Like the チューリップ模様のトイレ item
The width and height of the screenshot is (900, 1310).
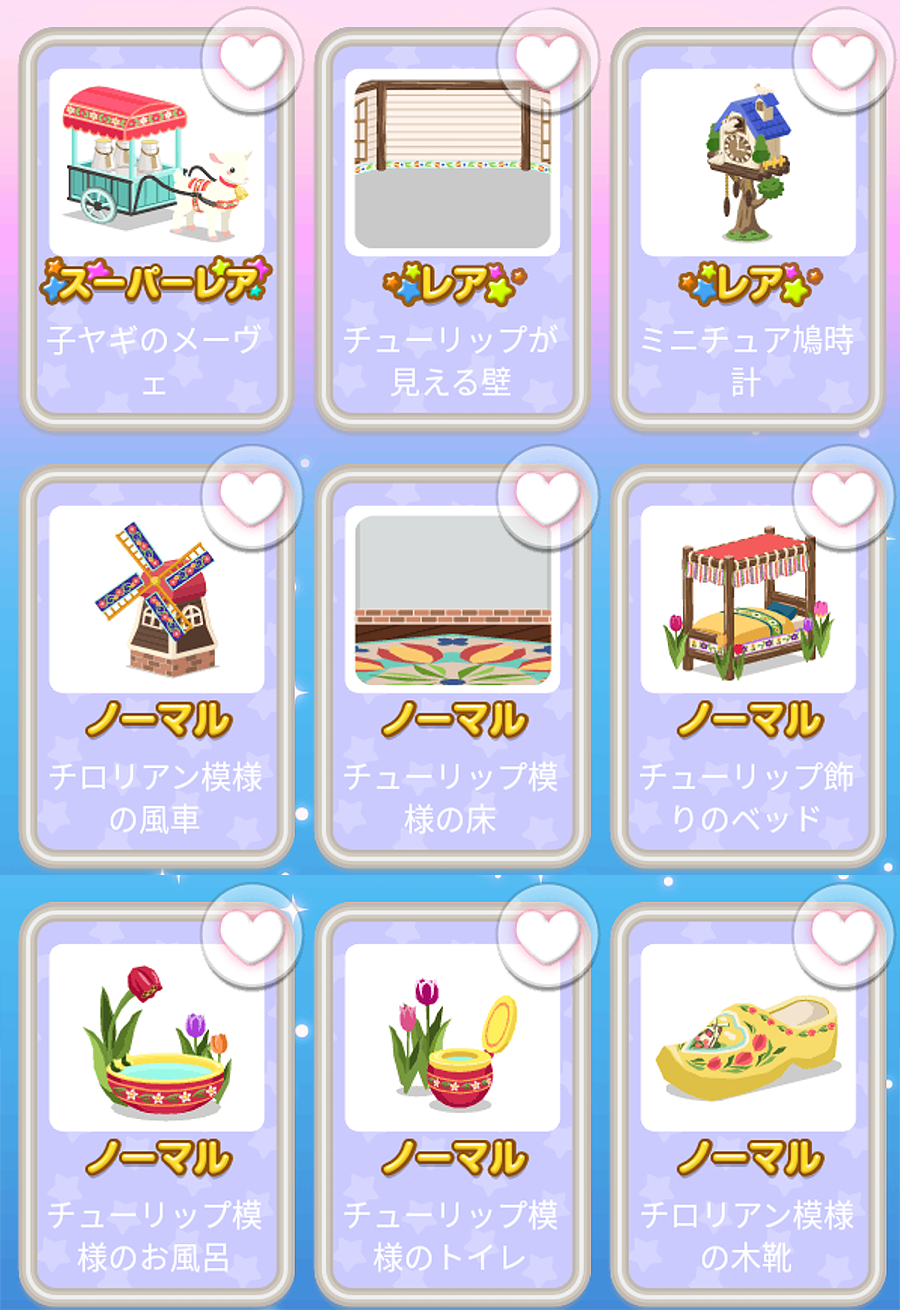click(x=547, y=933)
